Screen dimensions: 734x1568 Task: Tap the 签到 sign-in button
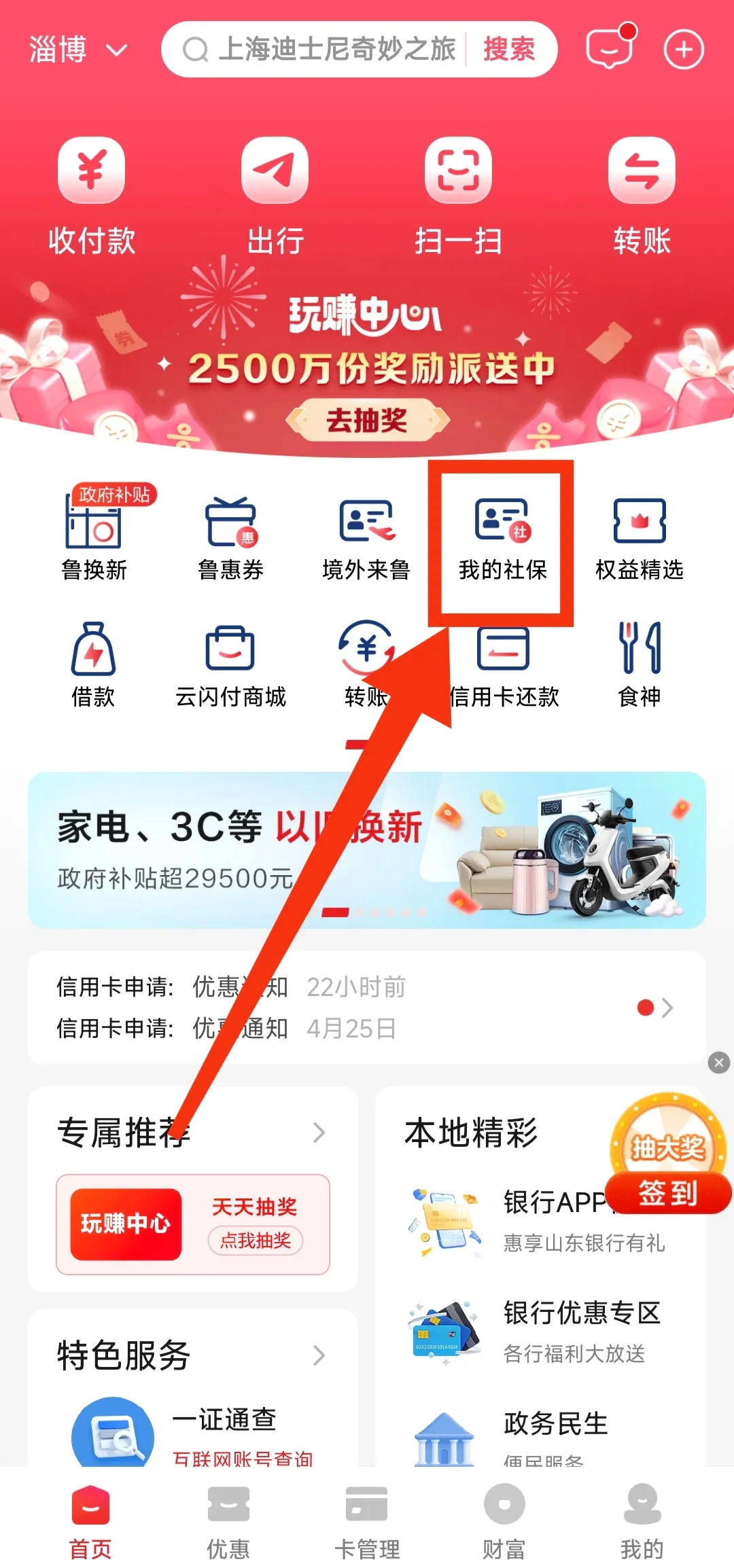pyautogui.click(x=668, y=1193)
